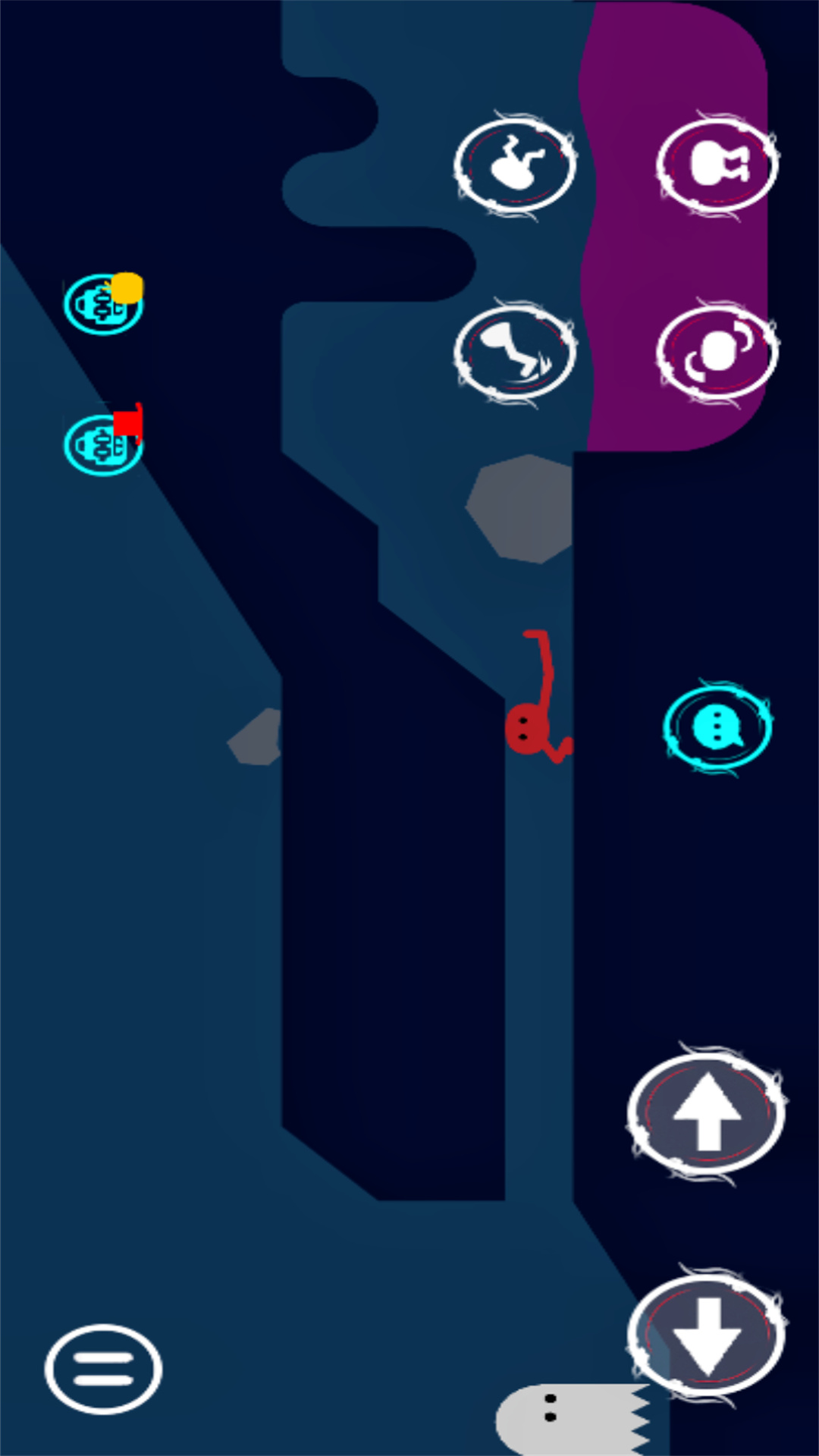Use the flipping stickman action button

(x=515, y=165)
